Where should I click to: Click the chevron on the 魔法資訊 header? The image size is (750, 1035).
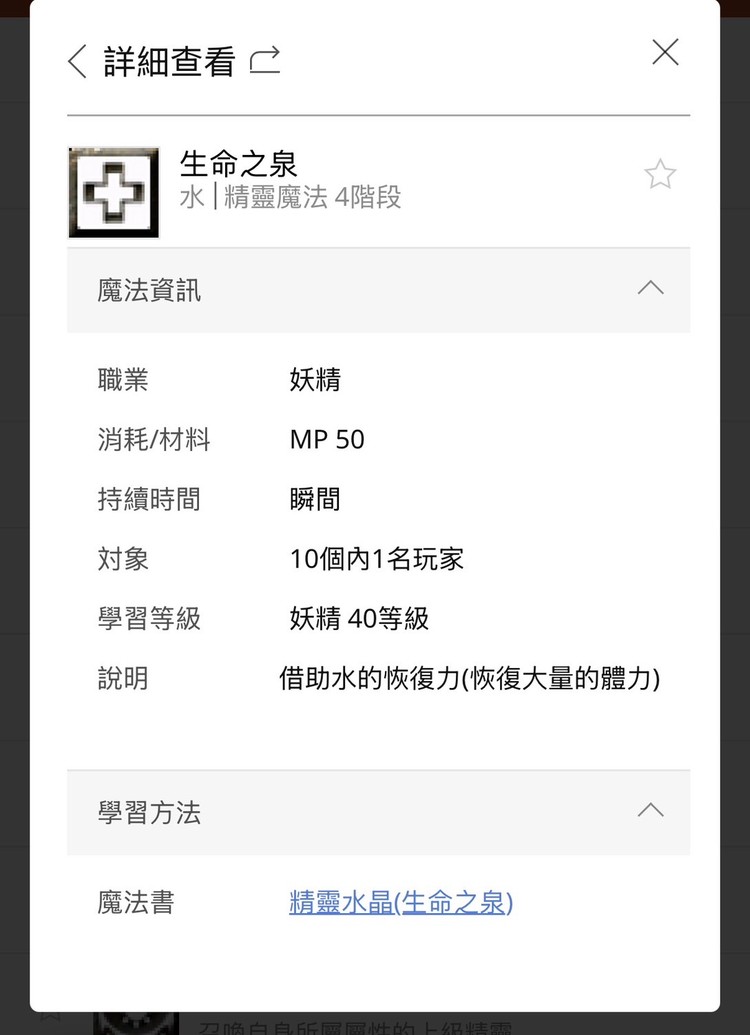tap(651, 288)
